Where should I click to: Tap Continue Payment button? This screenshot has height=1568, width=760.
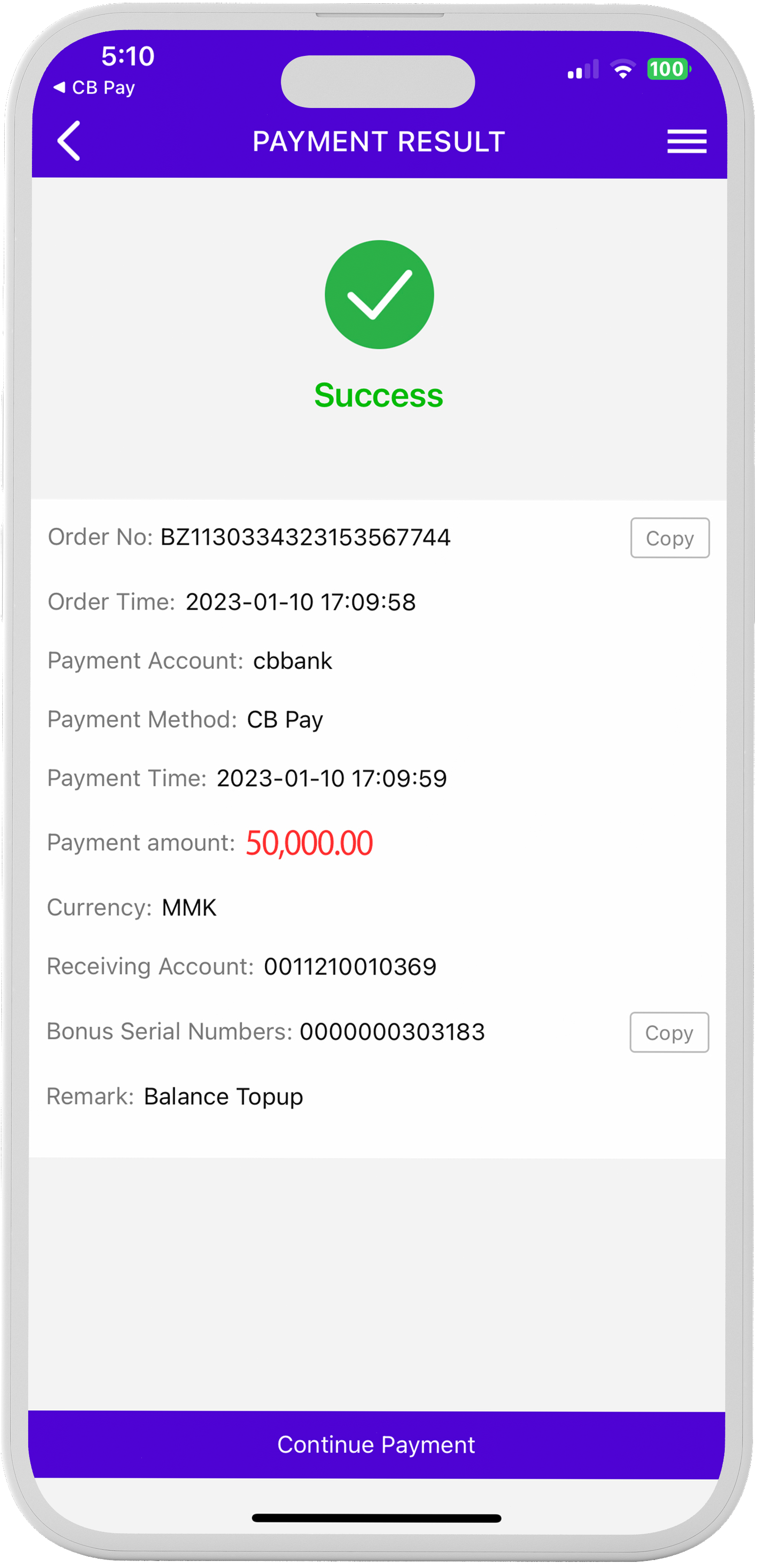(x=376, y=1445)
